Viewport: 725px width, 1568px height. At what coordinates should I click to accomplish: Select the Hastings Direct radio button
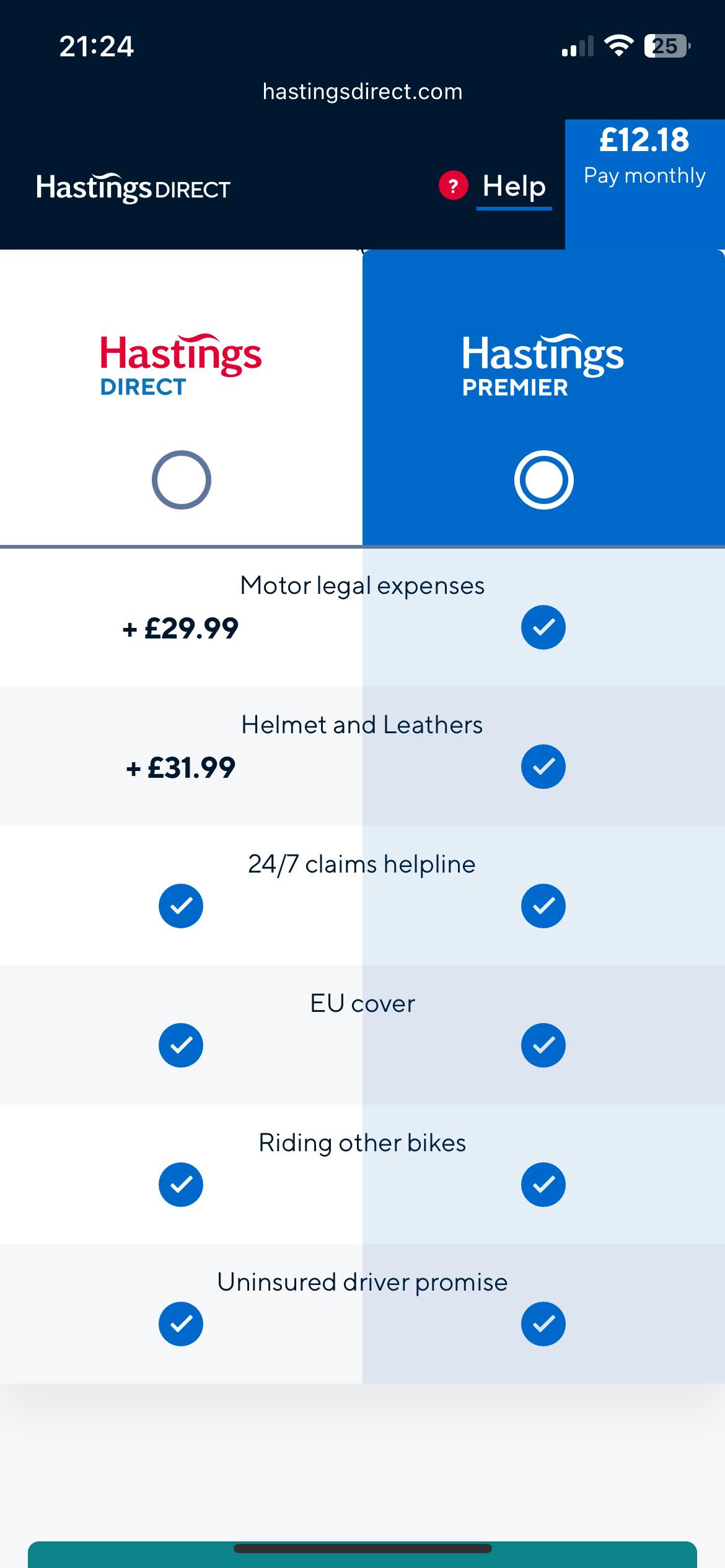(x=182, y=480)
